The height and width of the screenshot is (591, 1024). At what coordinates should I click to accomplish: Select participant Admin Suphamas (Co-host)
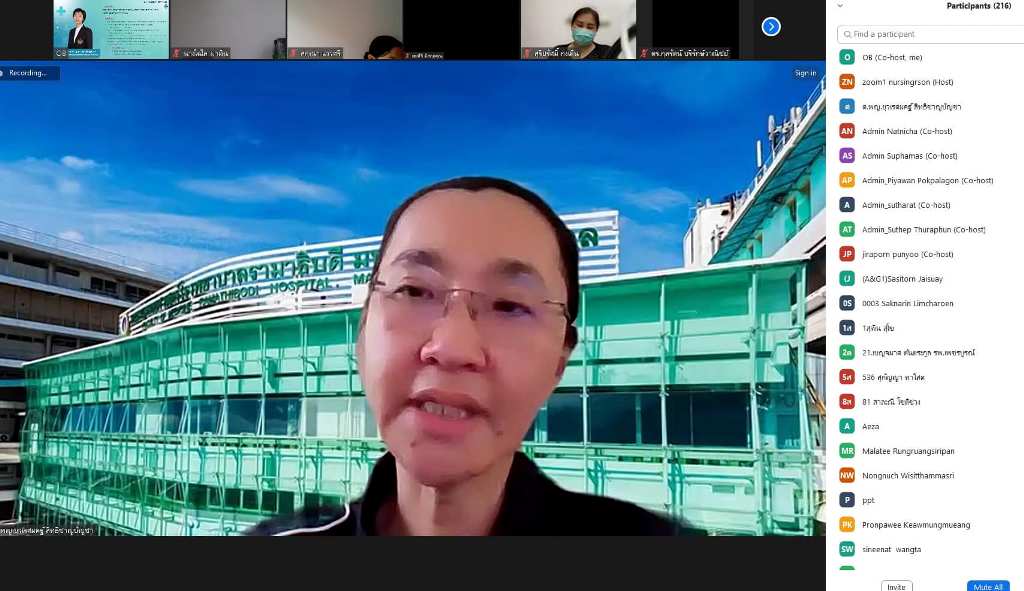pyautogui.click(x=908, y=156)
